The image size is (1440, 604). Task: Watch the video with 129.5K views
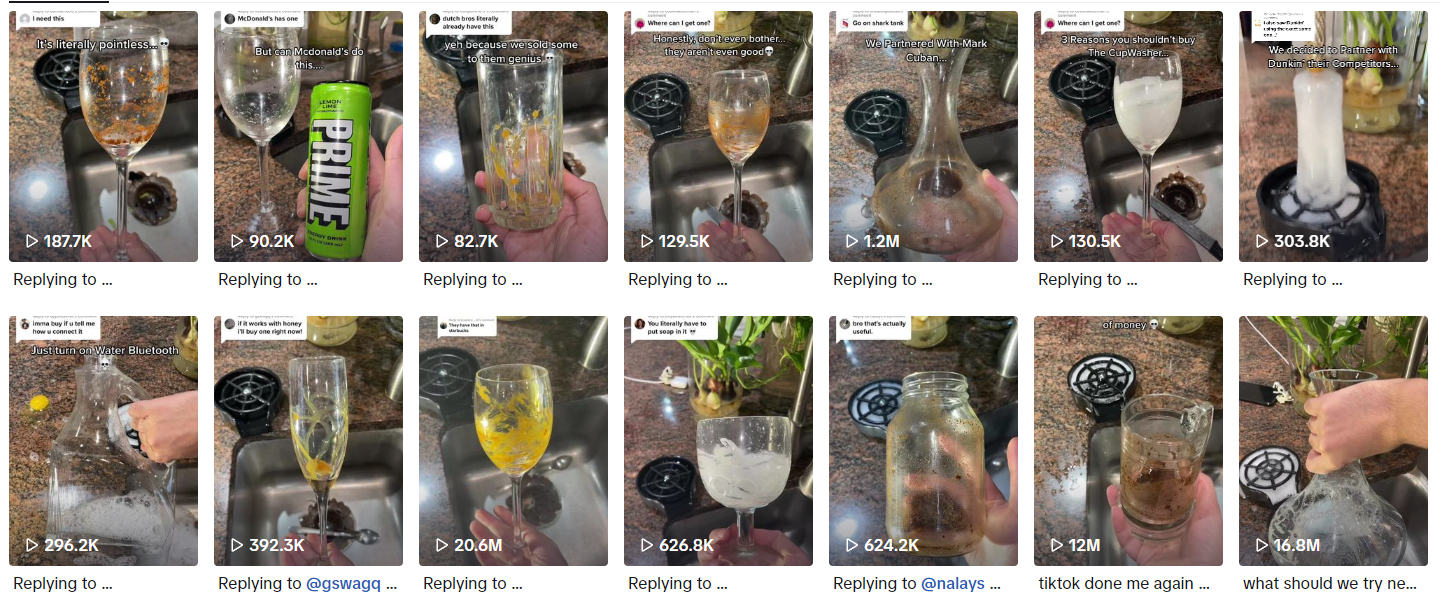coord(718,137)
